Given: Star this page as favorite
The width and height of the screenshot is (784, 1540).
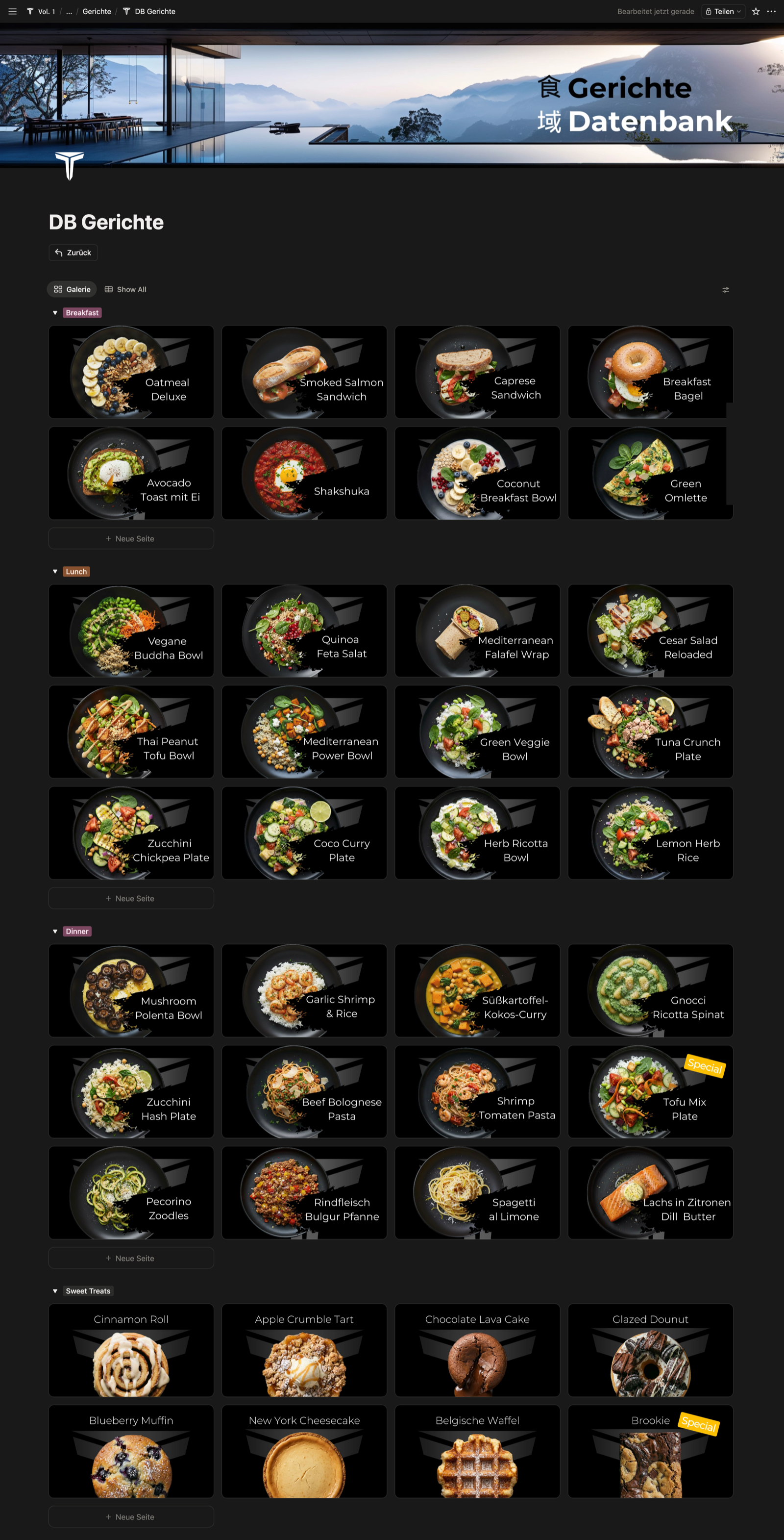Looking at the screenshot, I should point(756,11).
